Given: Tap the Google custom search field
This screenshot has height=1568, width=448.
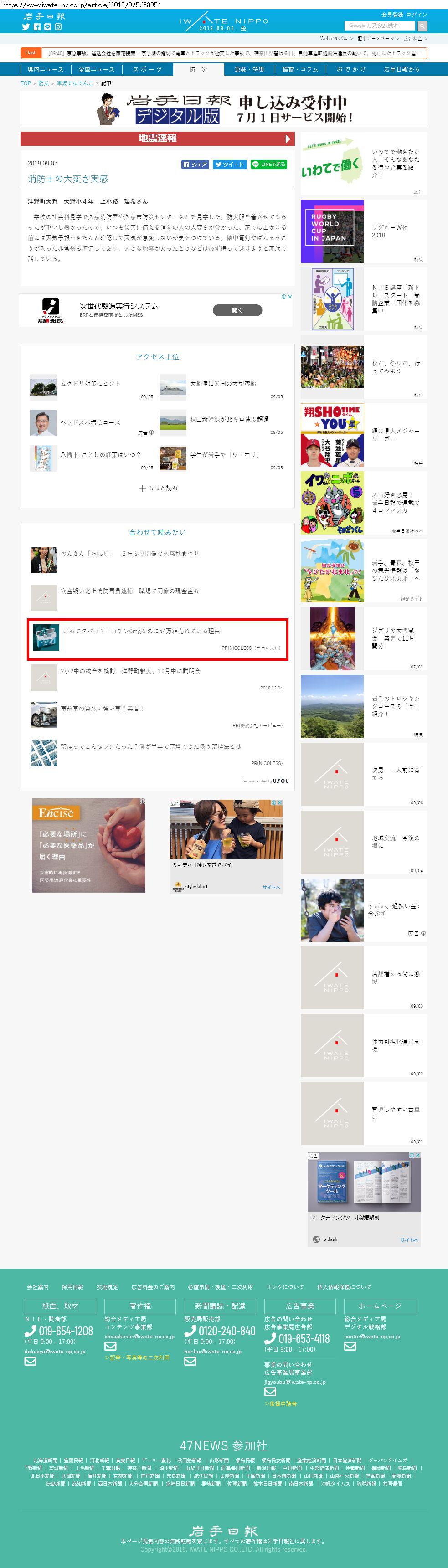Looking at the screenshot, I should pos(379,26).
